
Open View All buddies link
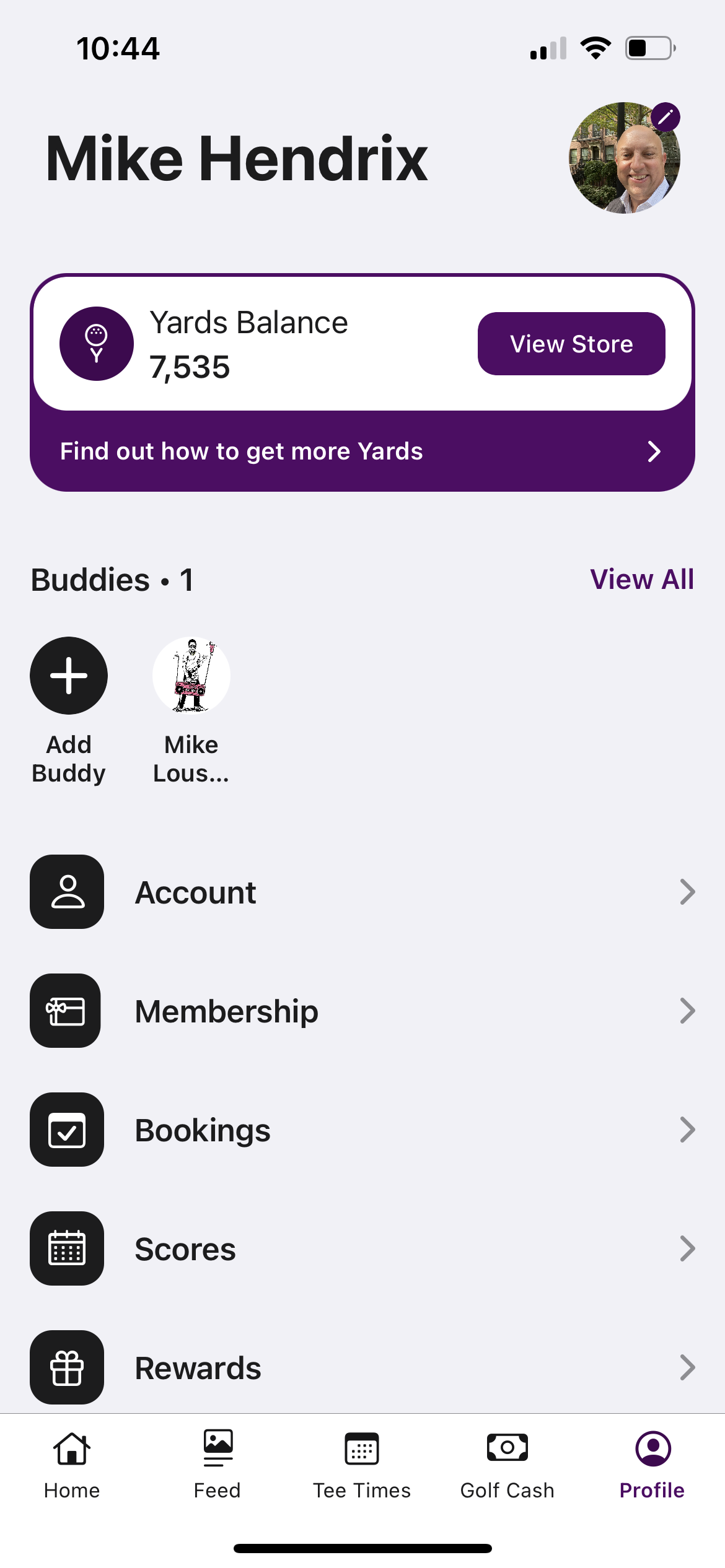pyautogui.click(x=642, y=579)
